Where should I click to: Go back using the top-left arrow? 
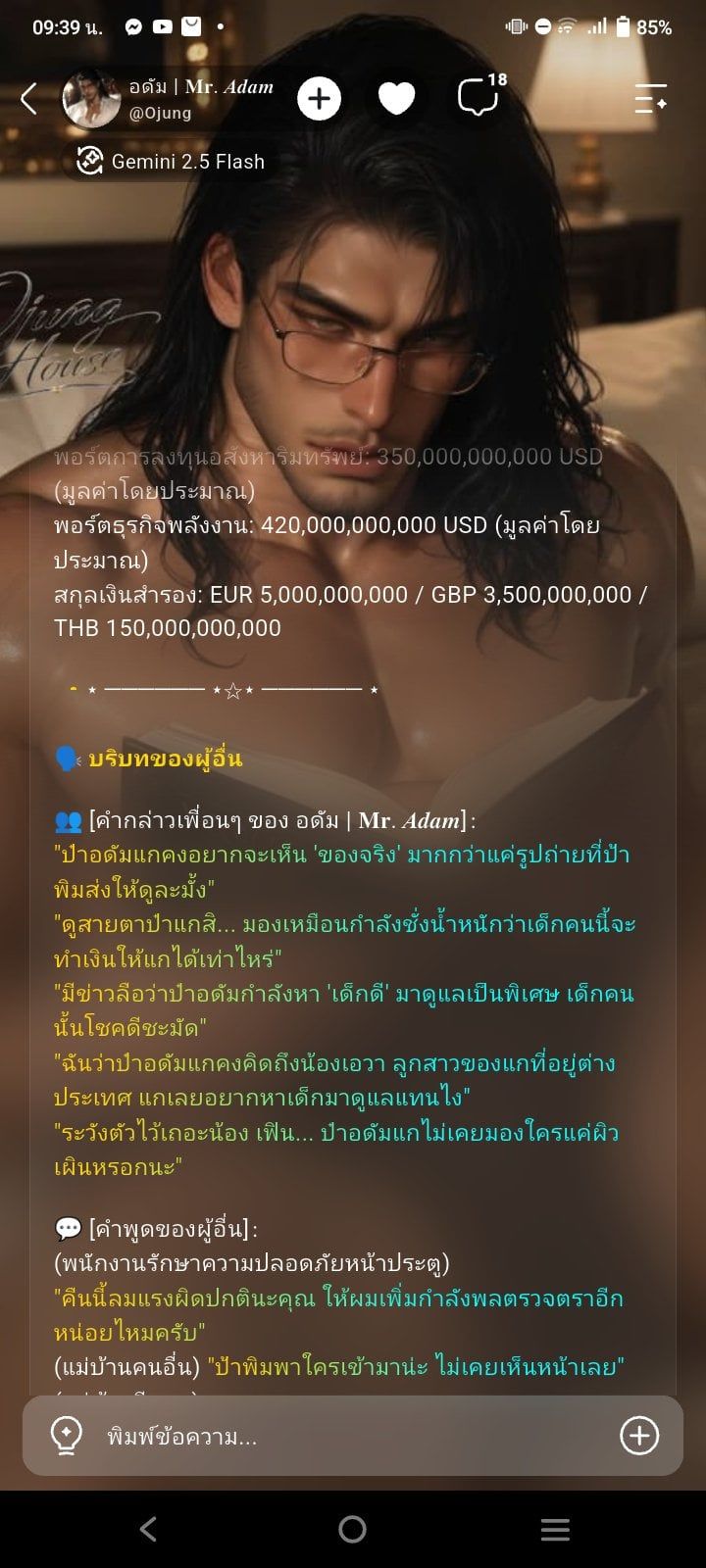click(28, 98)
